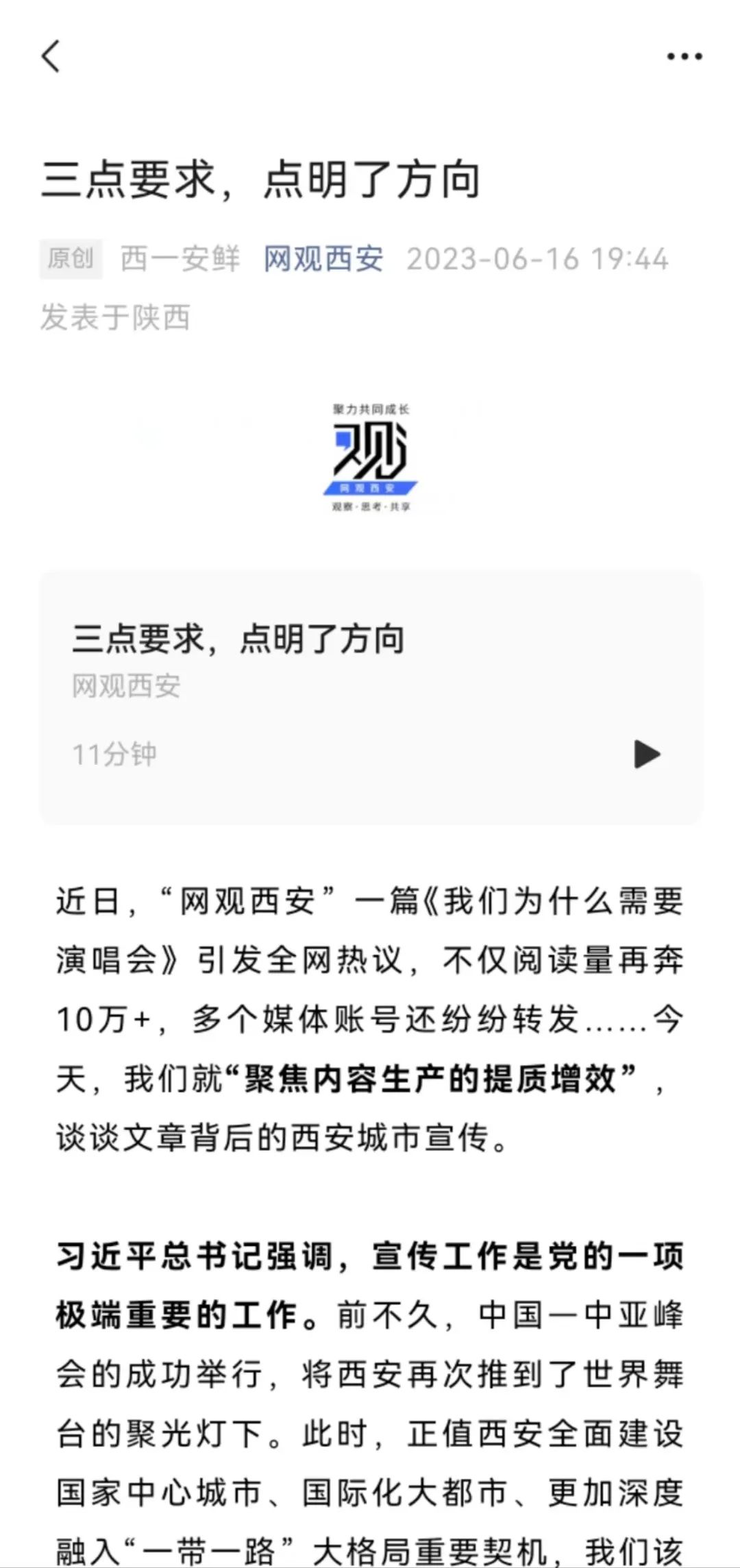Open the 网观西安 account link
This screenshot has height=1568, width=740.
(x=323, y=259)
